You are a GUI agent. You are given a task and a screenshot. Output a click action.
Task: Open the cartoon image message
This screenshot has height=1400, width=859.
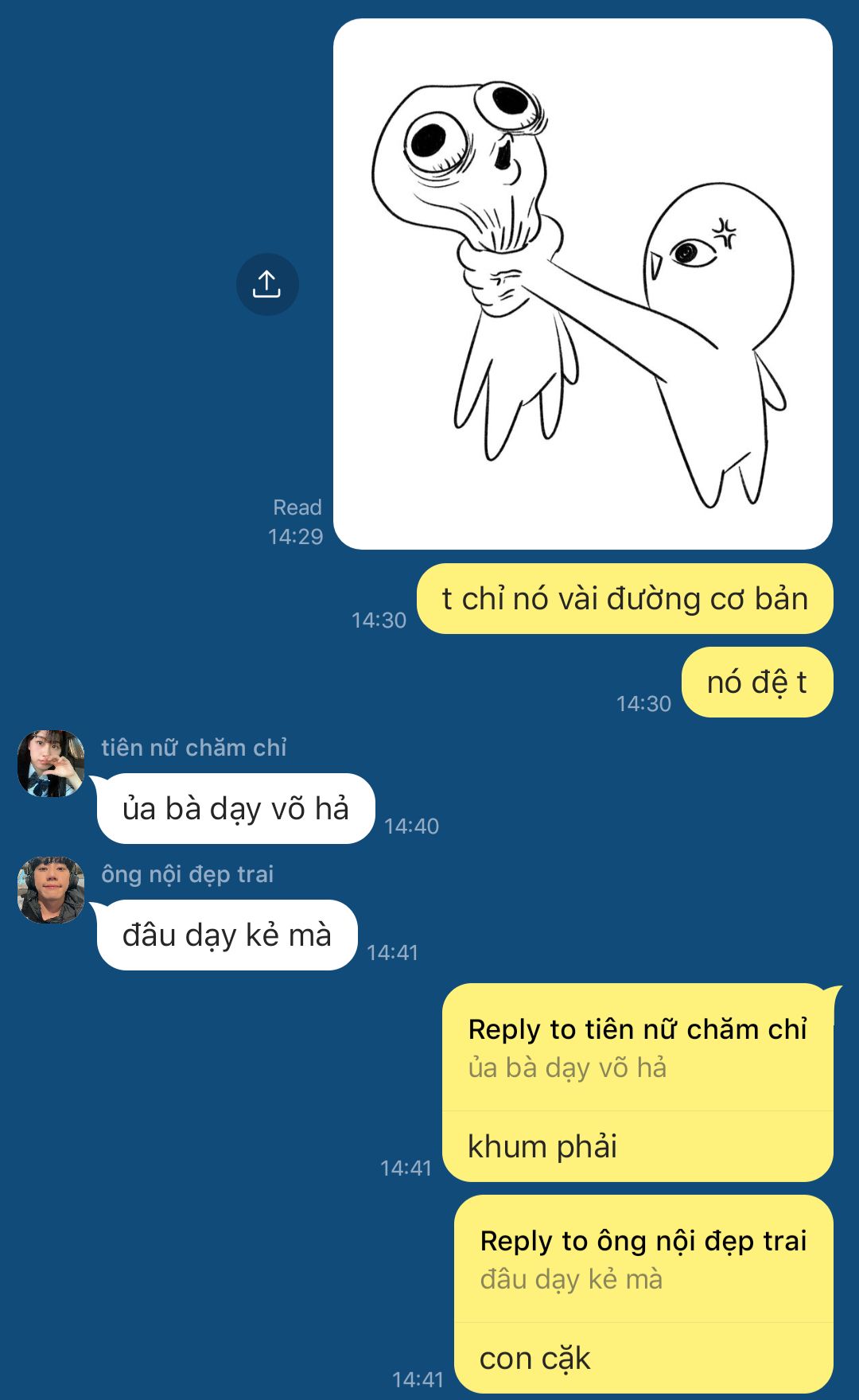coord(582,284)
